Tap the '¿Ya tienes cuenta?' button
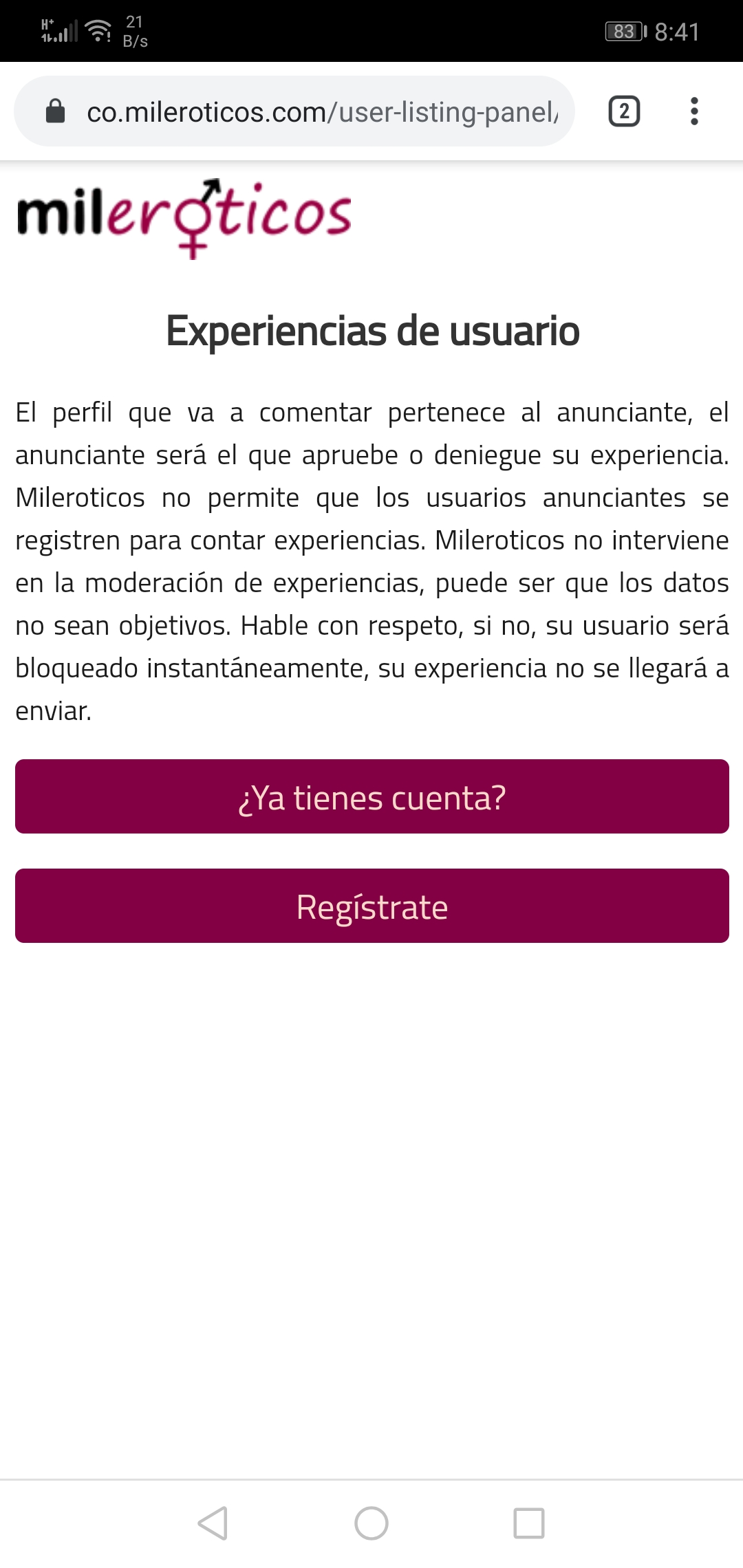 (371, 796)
